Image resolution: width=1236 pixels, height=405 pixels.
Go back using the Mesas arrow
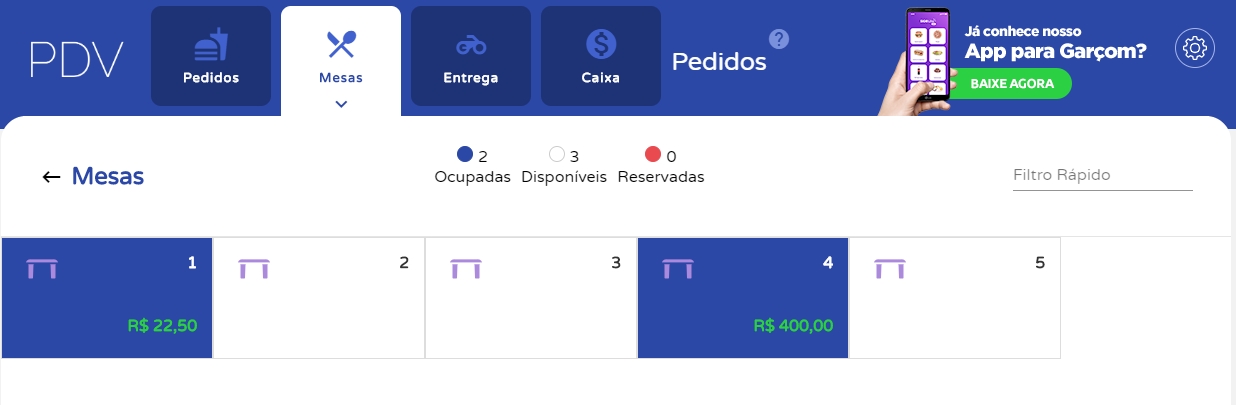[x=52, y=177]
